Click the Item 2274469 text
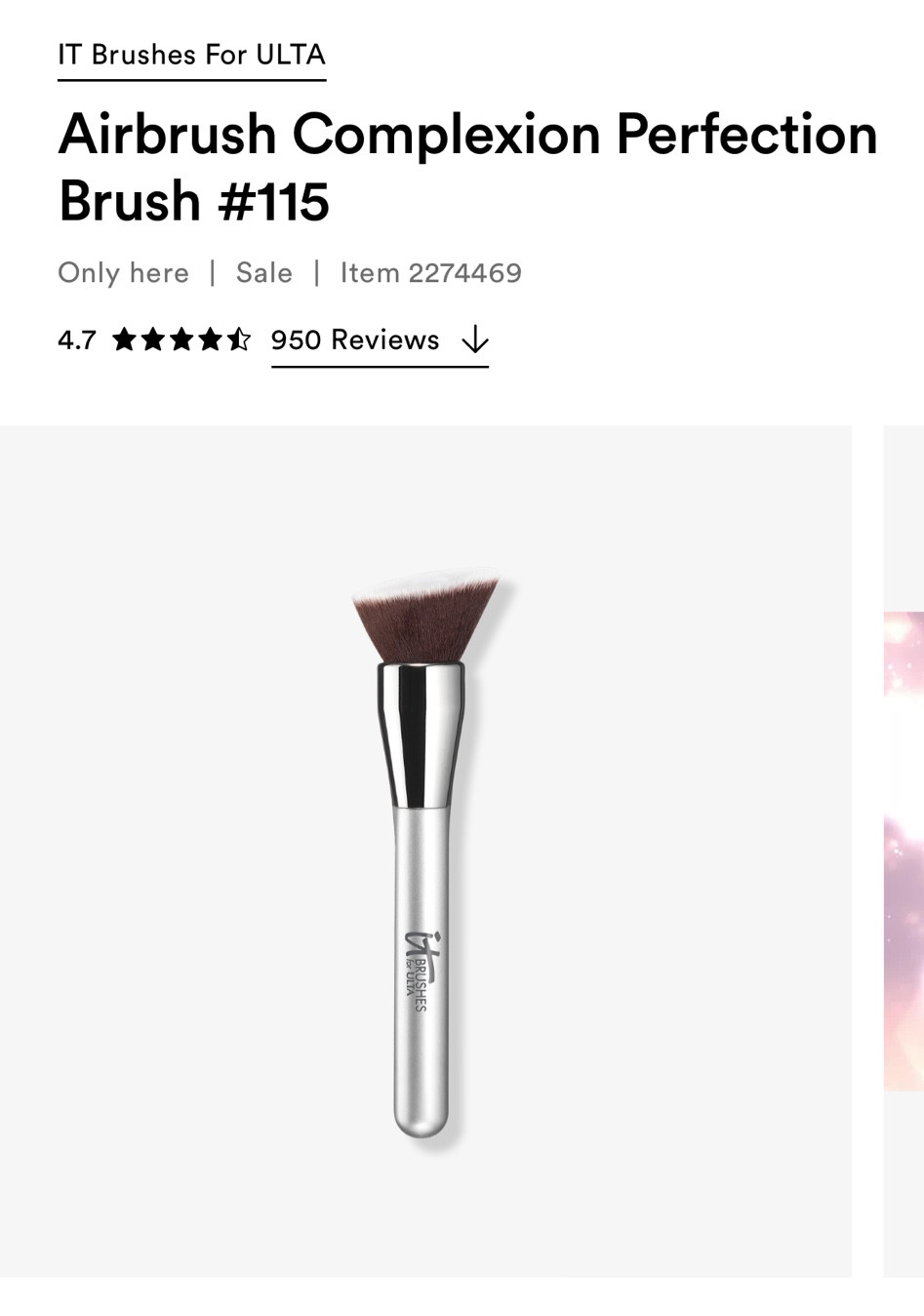924x1316 pixels. click(431, 273)
